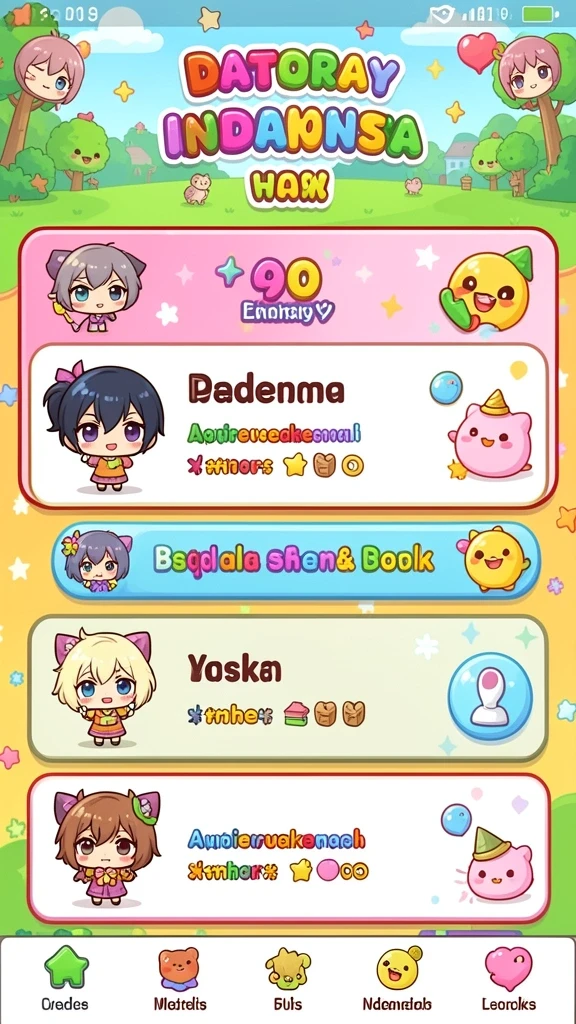
Task: Go to the Ndemetob smiley tab
Action: click(x=397, y=978)
